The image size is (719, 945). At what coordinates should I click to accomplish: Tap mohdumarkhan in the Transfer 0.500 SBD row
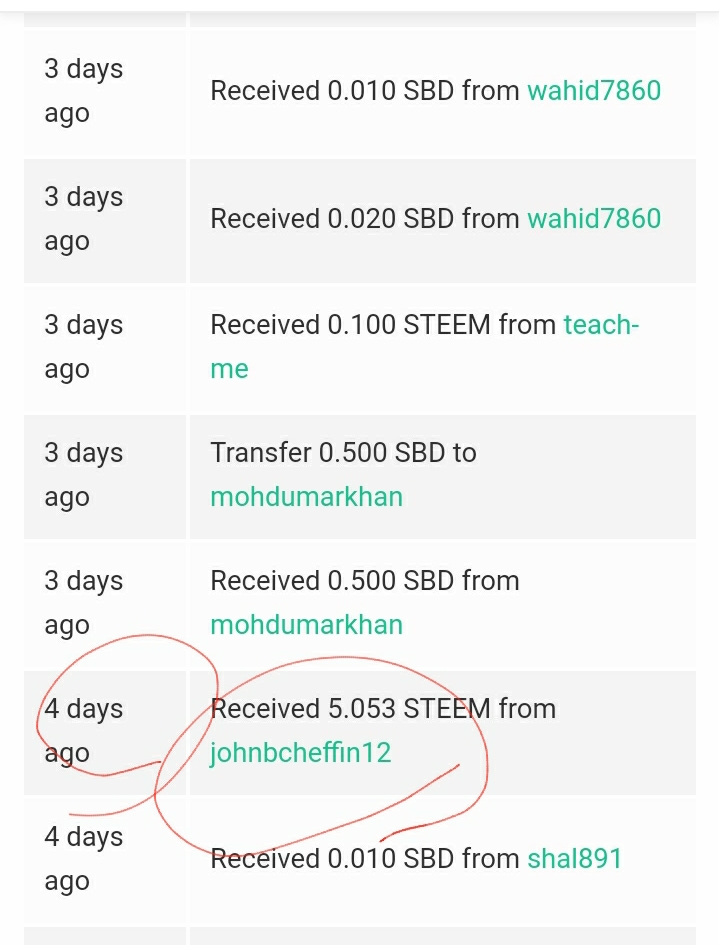tap(306, 497)
